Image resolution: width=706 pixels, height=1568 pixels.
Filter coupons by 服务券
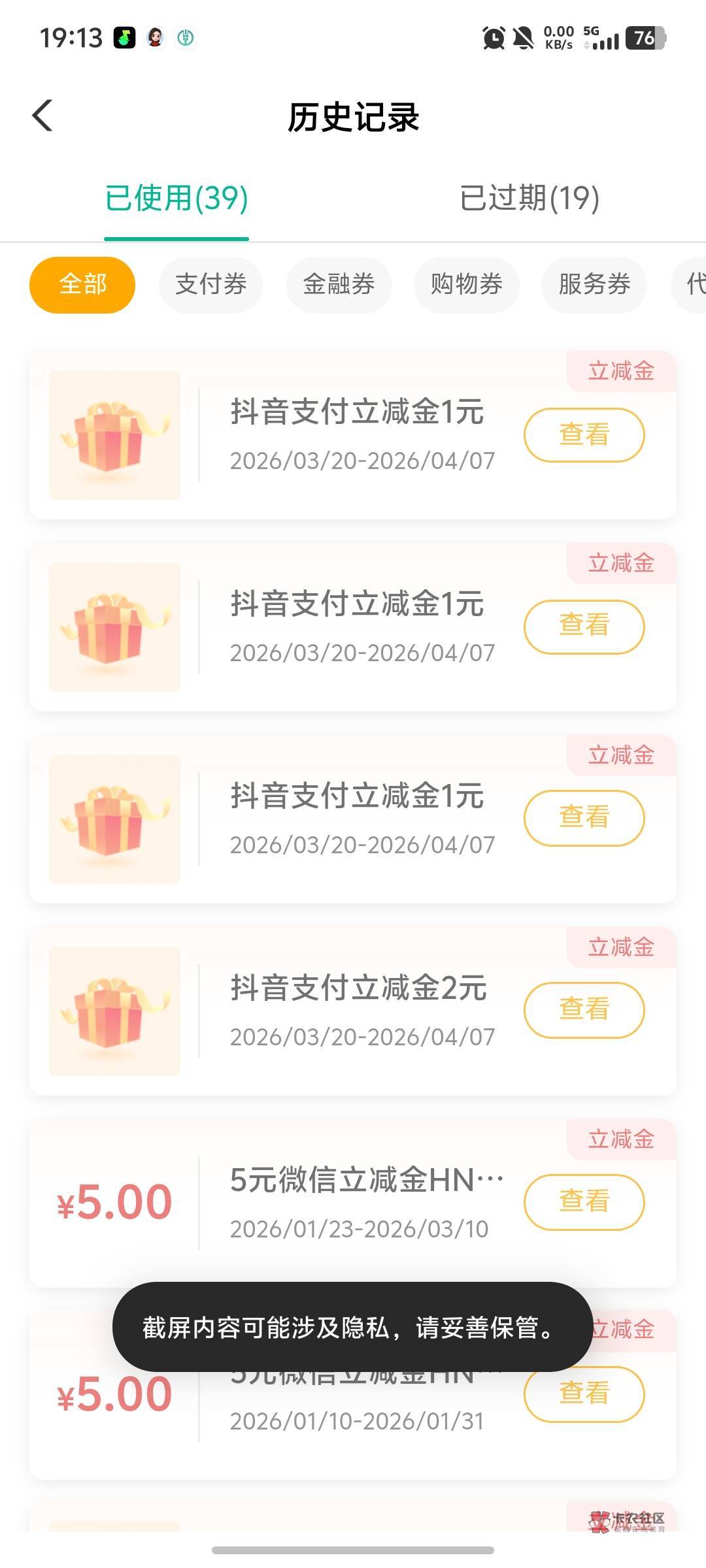(594, 285)
